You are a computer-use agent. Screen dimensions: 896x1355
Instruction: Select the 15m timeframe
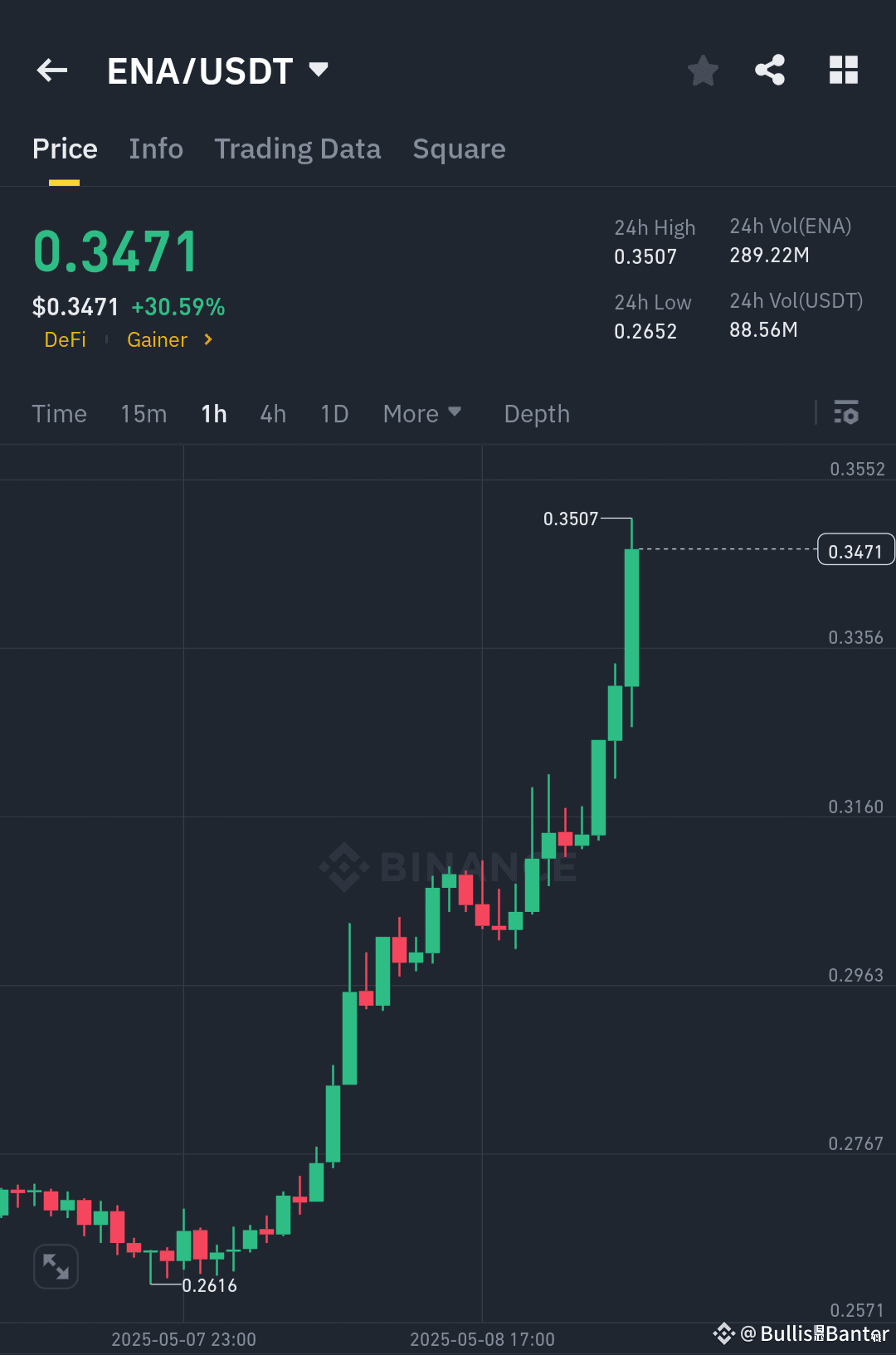[143, 413]
